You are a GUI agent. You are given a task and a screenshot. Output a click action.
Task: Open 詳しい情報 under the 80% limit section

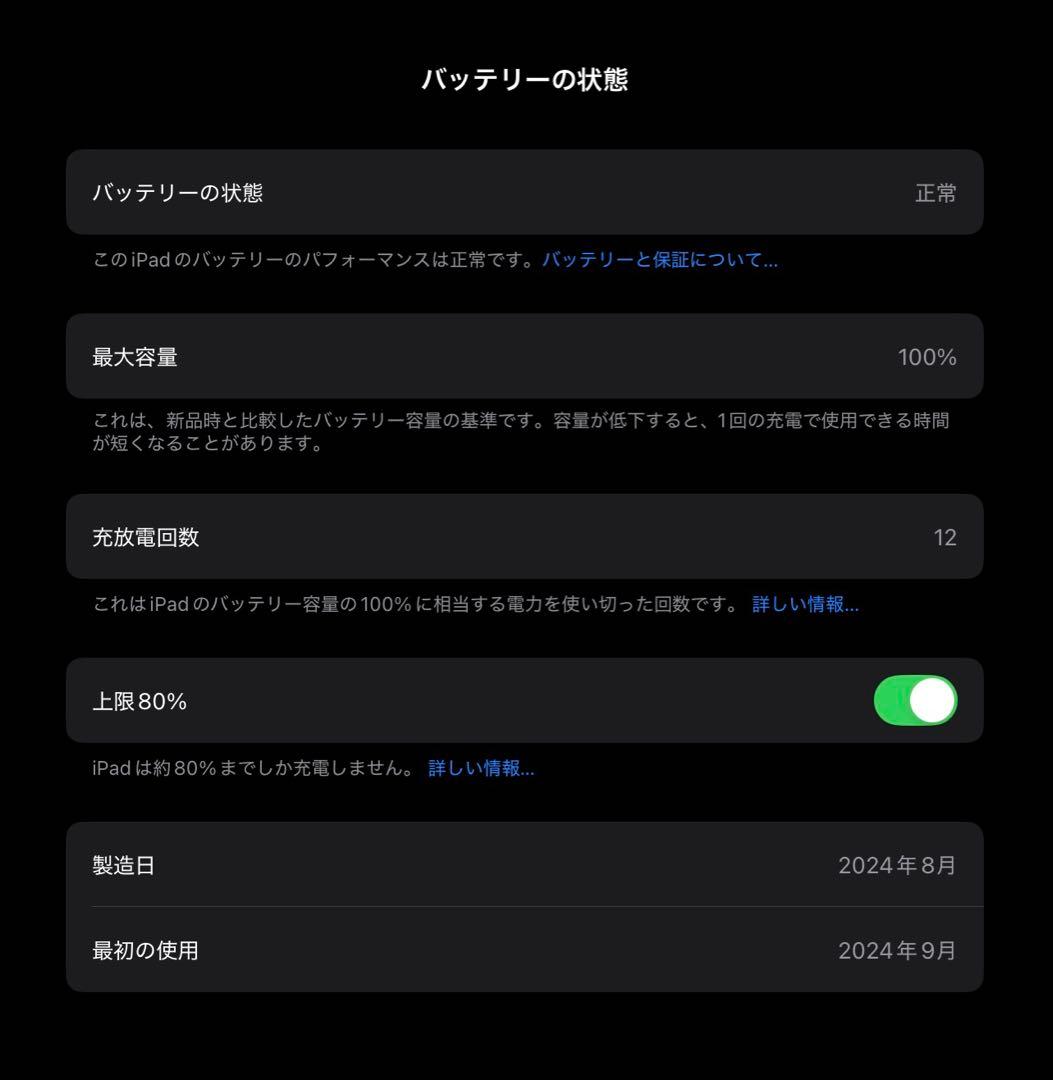482,768
